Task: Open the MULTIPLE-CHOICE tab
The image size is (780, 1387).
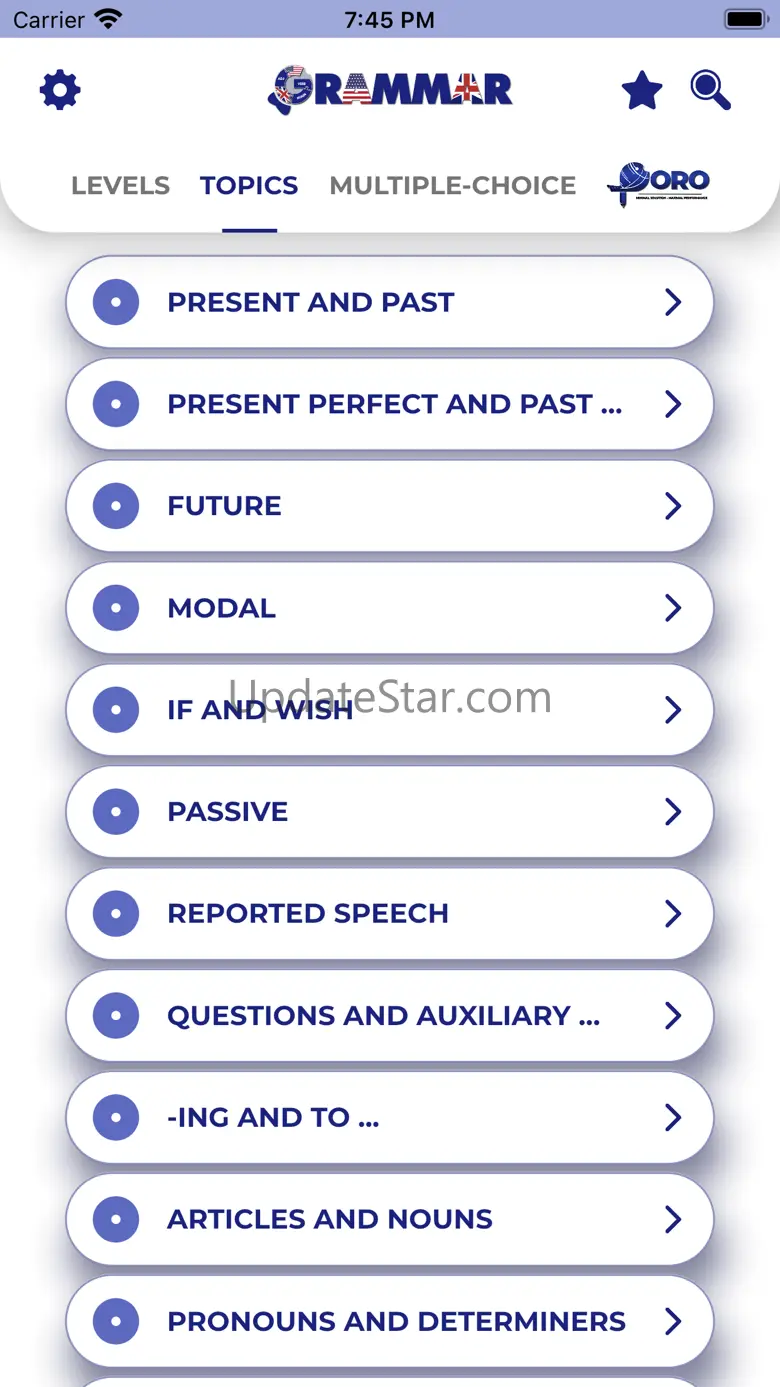Action: coord(452,185)
